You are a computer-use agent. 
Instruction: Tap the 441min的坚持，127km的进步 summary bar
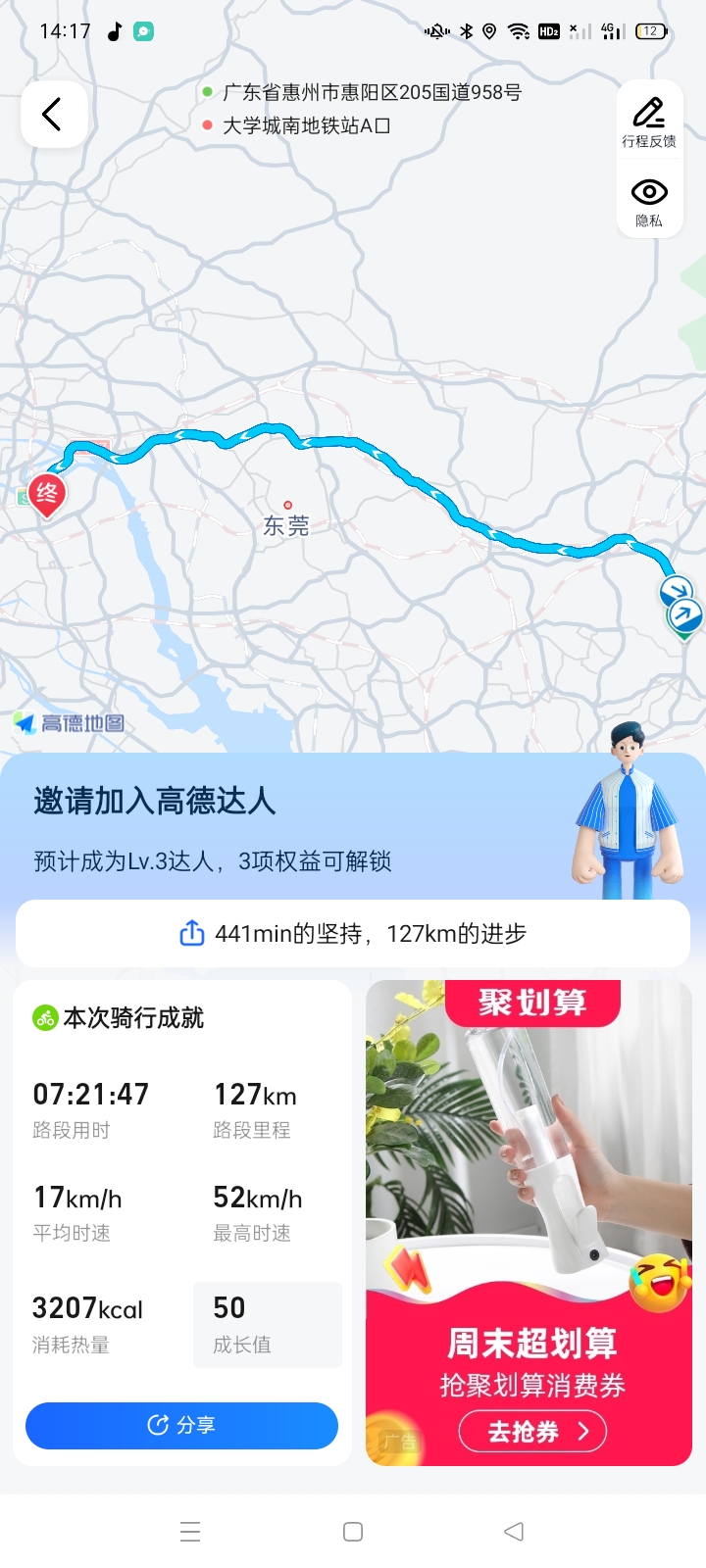[x=353, y=933]
